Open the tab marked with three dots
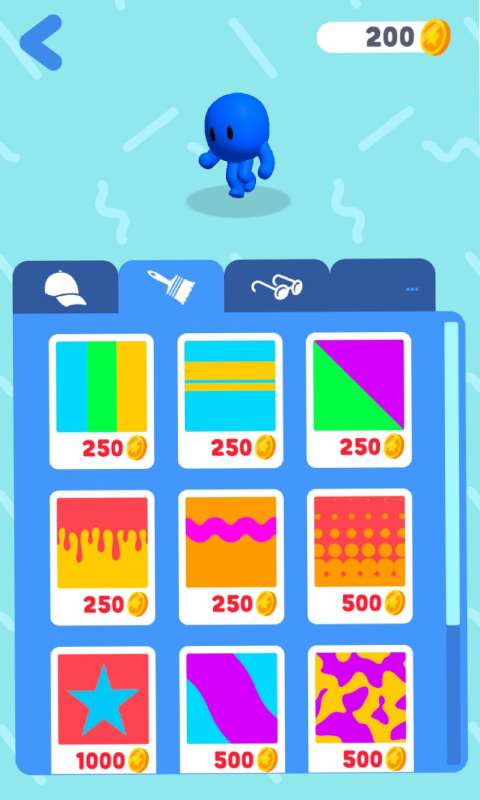 coord(383,286)
